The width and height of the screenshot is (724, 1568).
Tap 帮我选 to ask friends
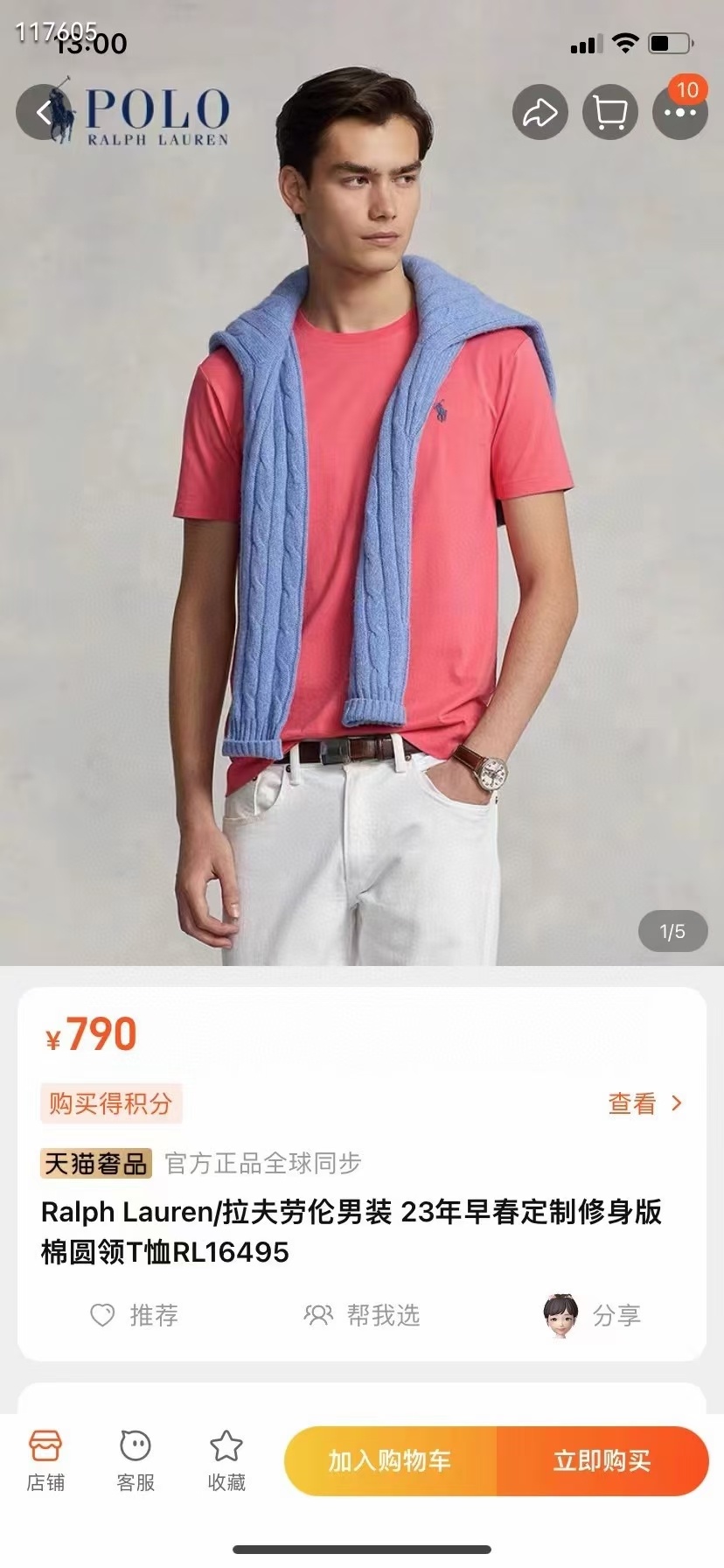pos(362,1315)
